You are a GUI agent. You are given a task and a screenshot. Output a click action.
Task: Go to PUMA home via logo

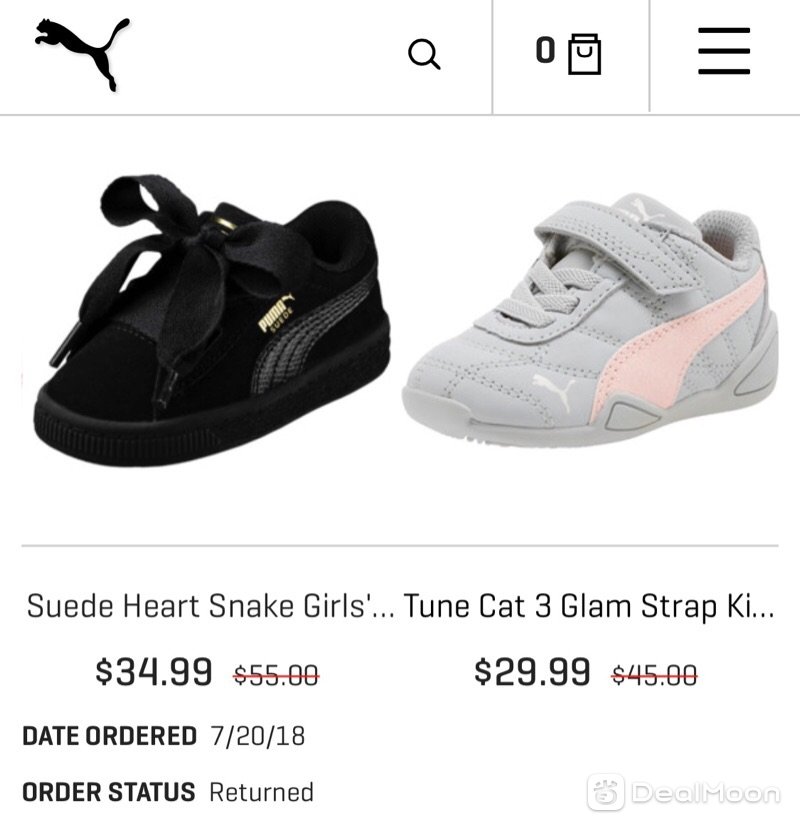(x=82, y=53)
